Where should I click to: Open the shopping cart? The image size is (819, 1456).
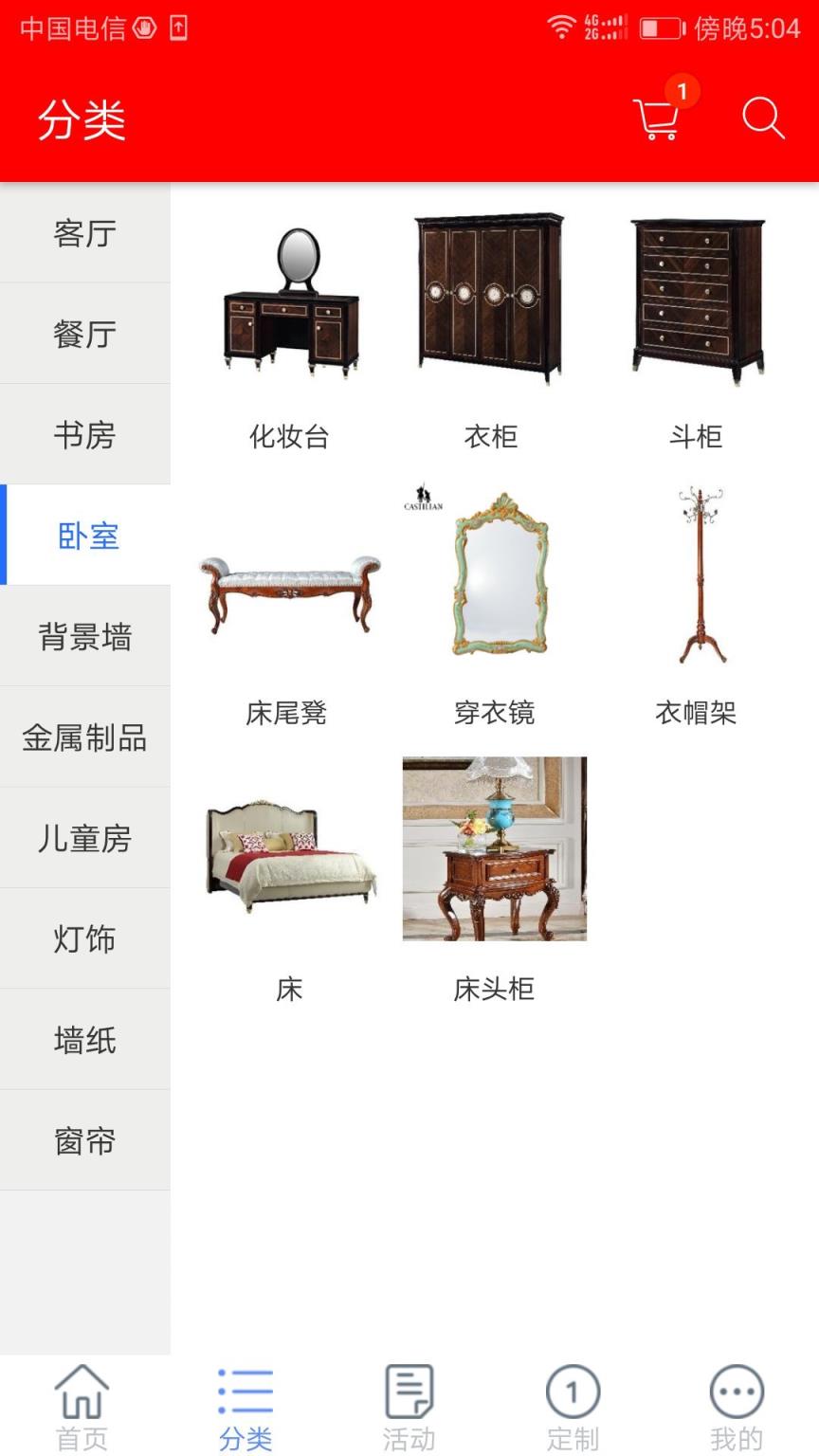[x=658, y=121]
